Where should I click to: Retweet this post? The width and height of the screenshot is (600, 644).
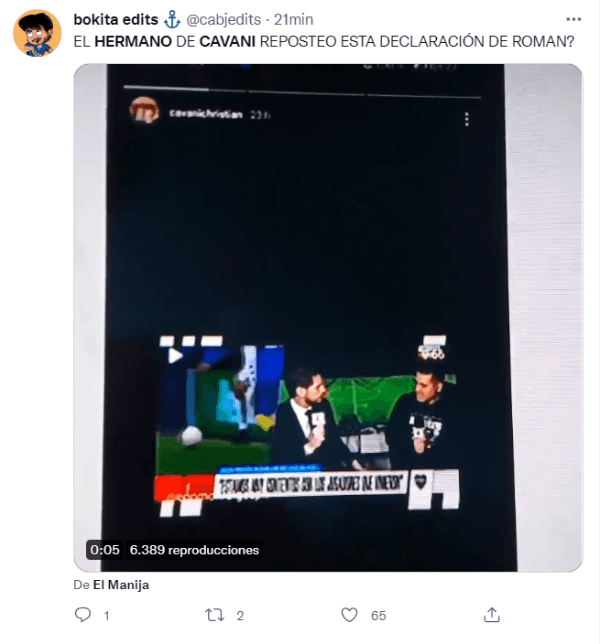tap(213, 615)
